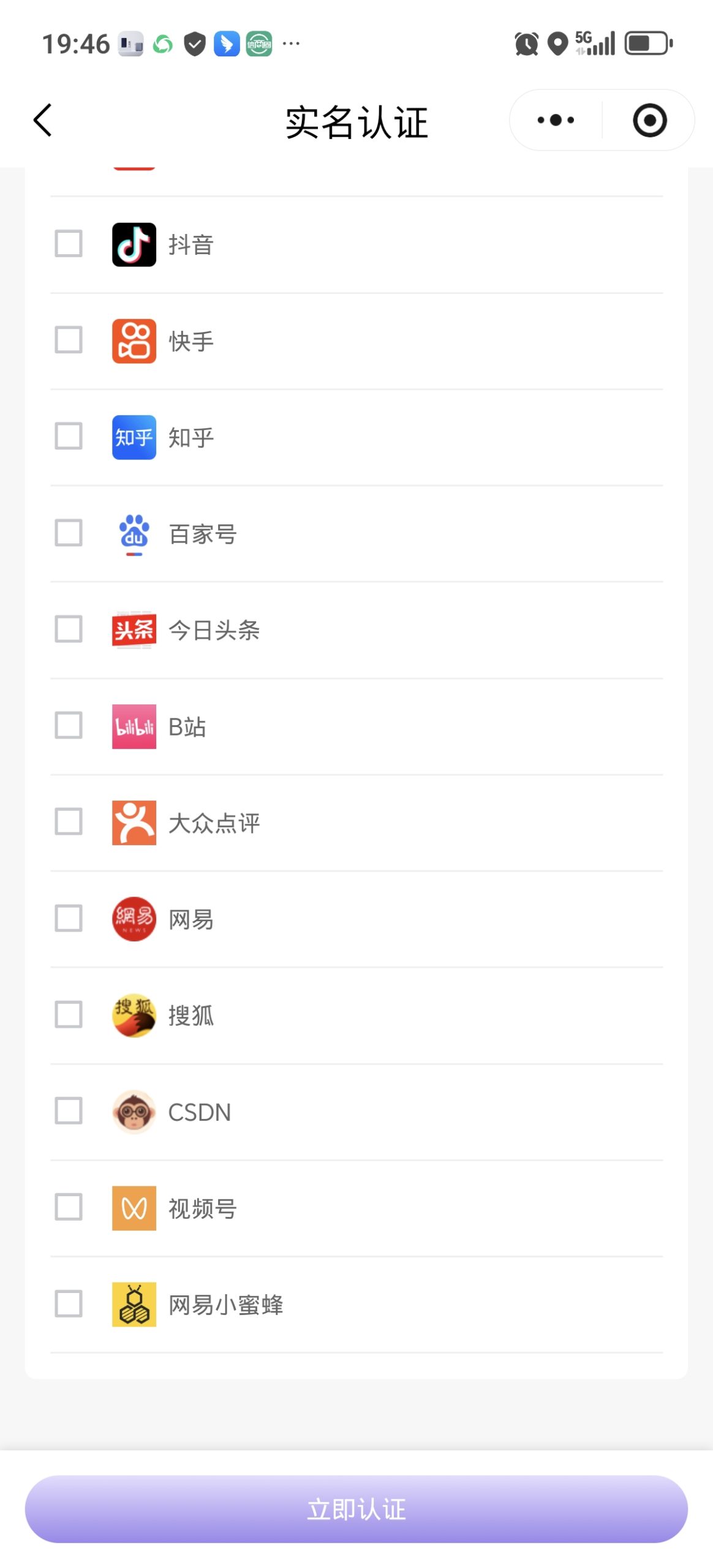The image size is (713, 1568).
Task: Tick the 网易小蜜蜂 checkbox
Action: click(x=69, y=1303)
